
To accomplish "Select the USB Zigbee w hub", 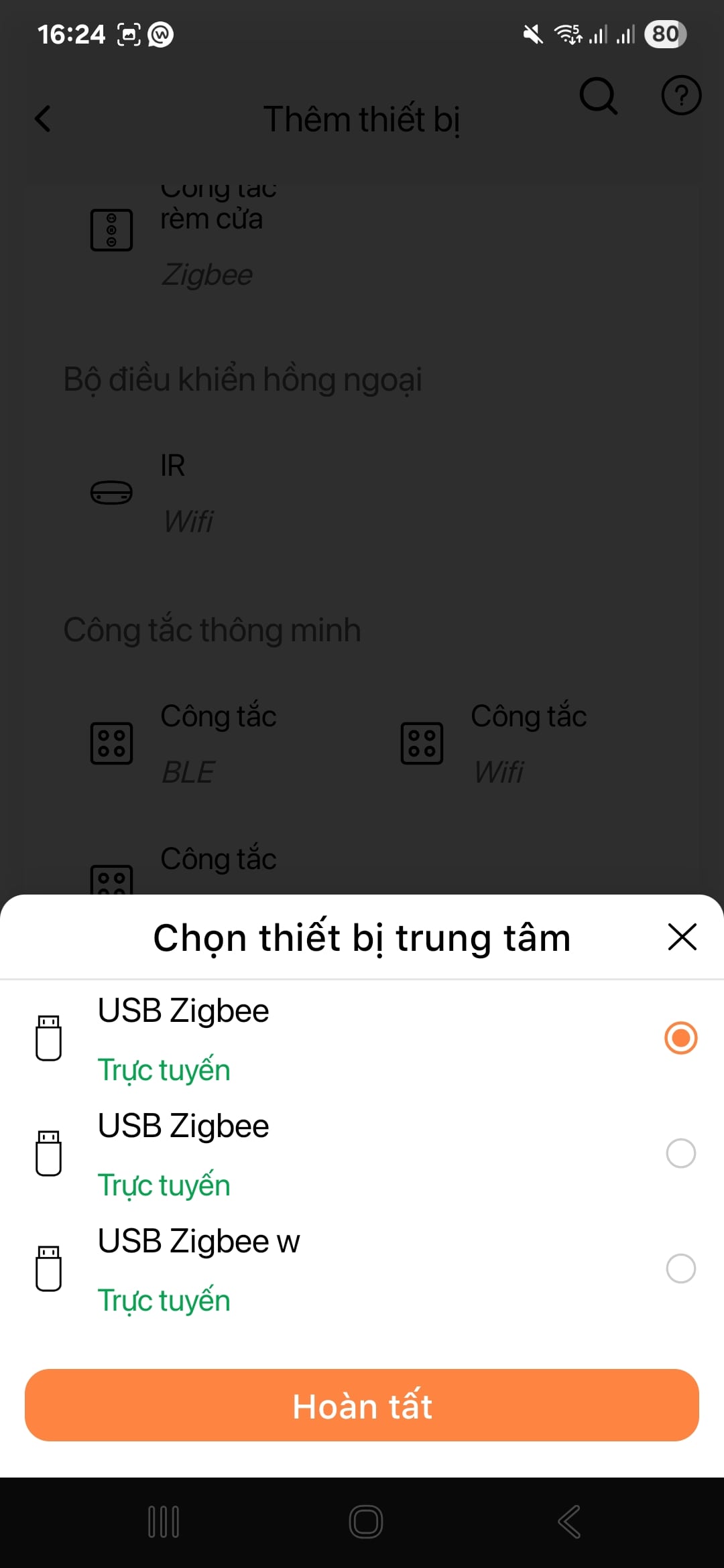I will (680, 1268).
